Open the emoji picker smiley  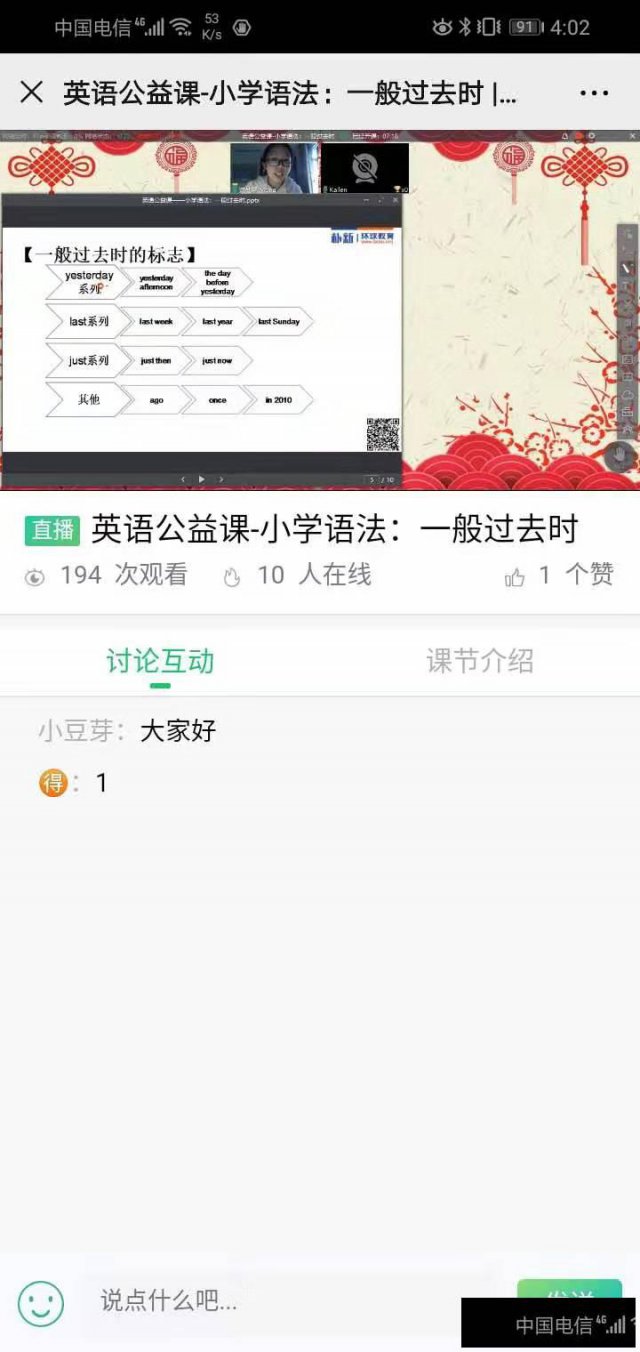(x=41, y=1303)
